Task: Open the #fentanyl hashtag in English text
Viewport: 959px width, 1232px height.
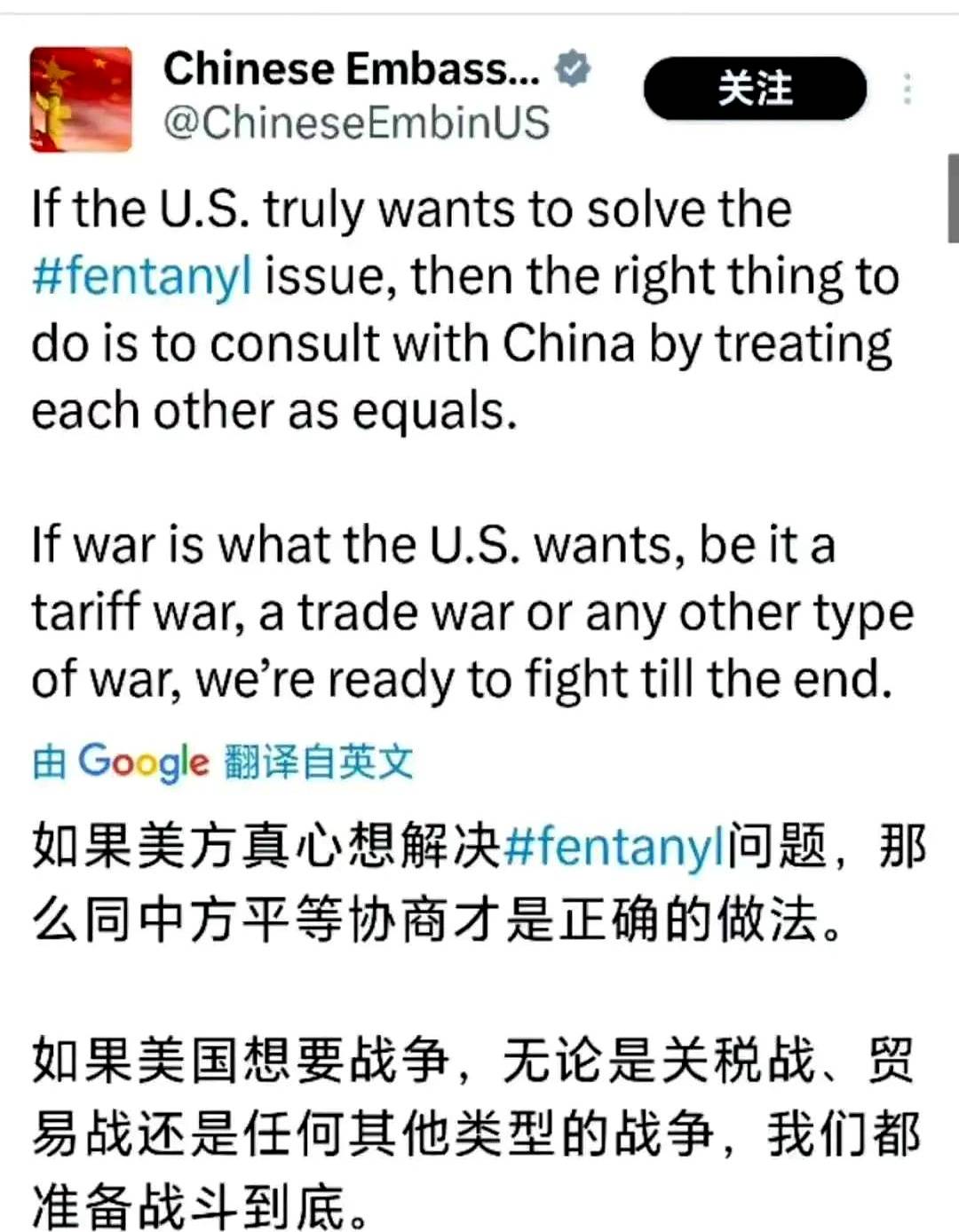Action: pyautogui.click(x=142, y=276)
